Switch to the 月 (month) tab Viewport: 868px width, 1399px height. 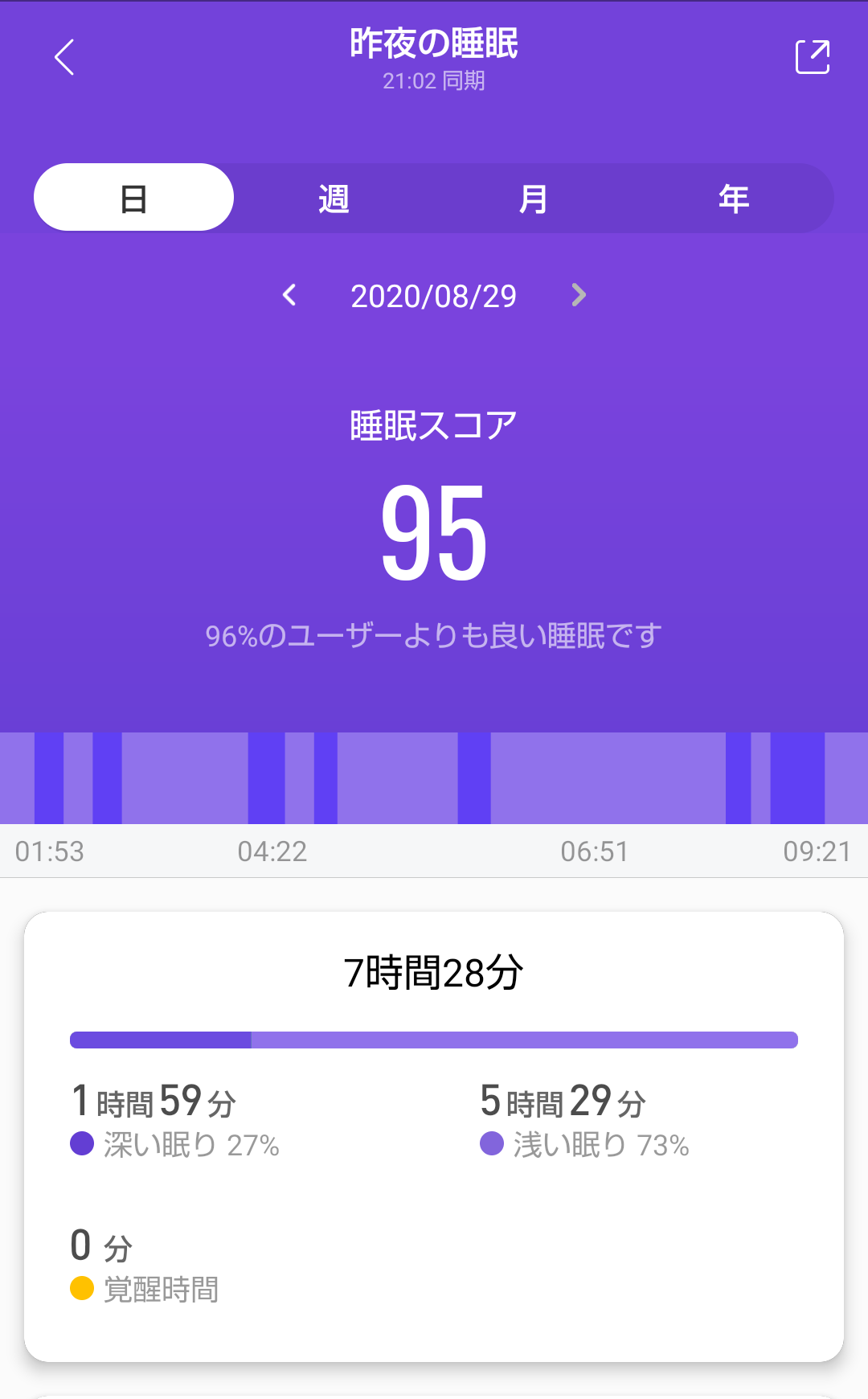pos(533,198)
